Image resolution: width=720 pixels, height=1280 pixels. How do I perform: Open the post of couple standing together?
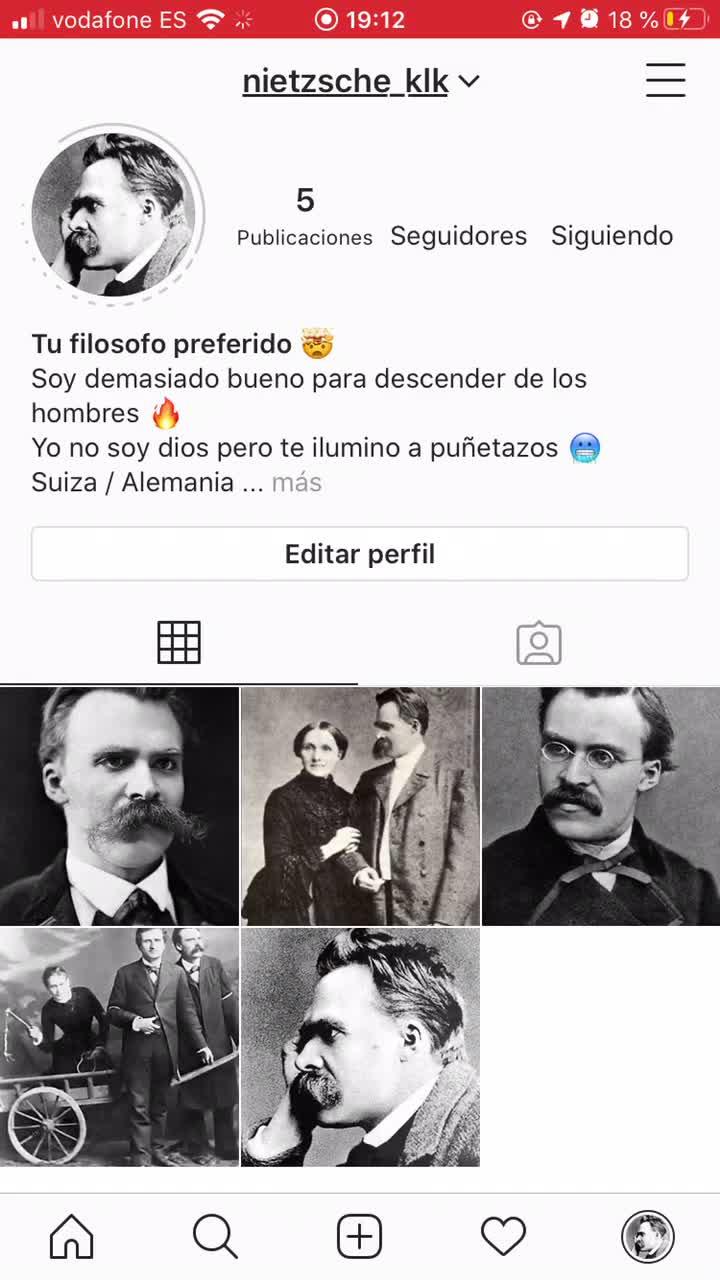[x=360, y=806]
